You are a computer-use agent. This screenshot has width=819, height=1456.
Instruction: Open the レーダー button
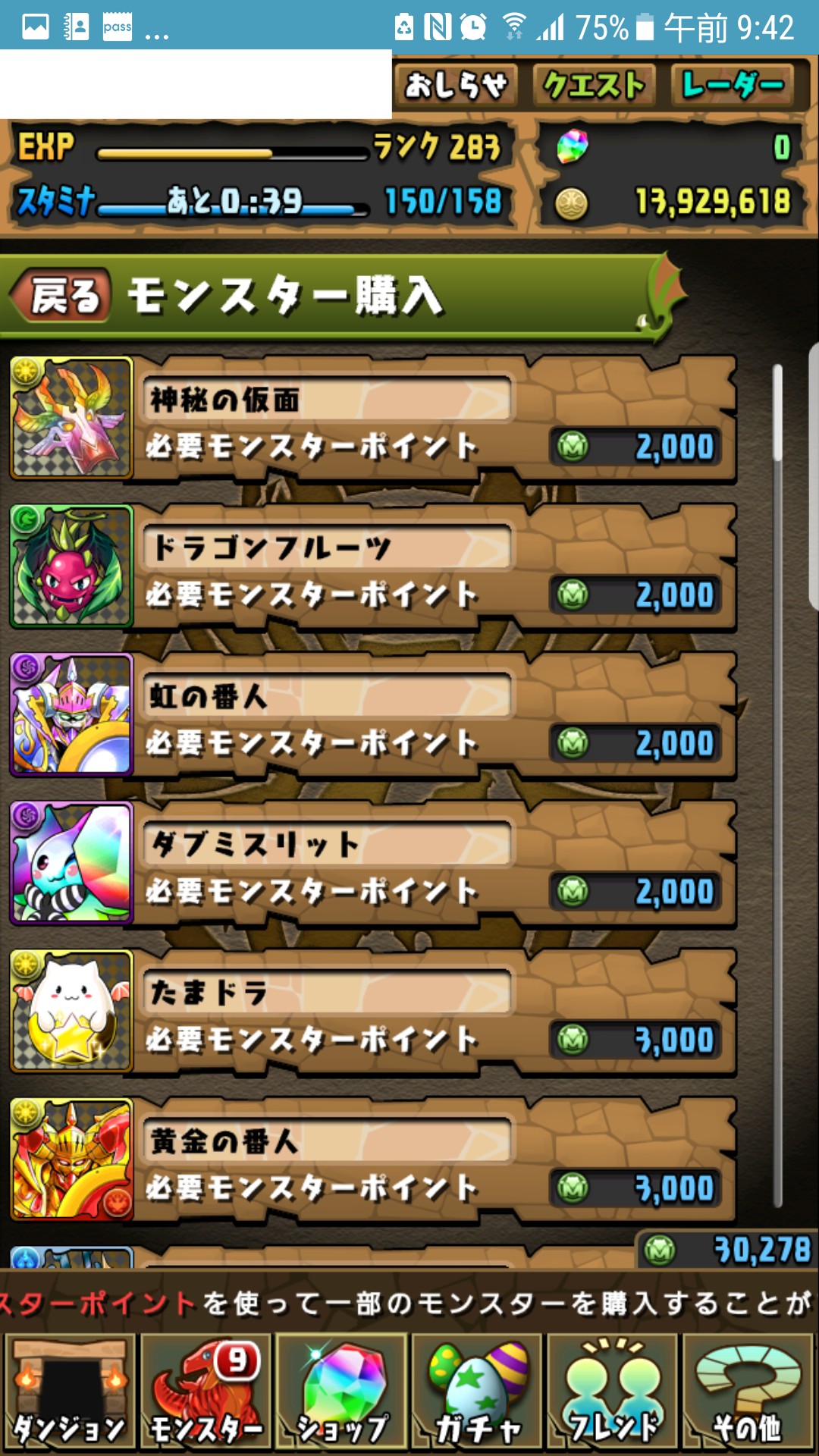click(733, 85)
